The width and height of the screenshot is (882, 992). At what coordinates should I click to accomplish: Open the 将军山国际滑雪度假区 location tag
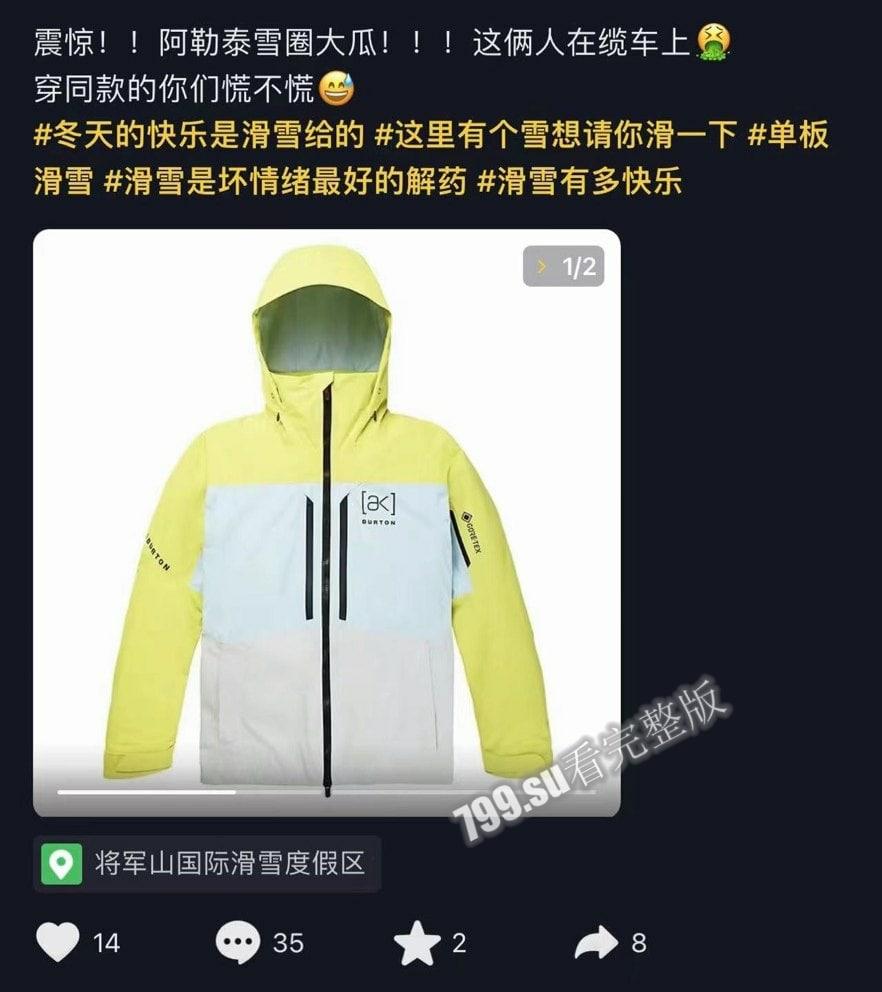click(208, 864)
